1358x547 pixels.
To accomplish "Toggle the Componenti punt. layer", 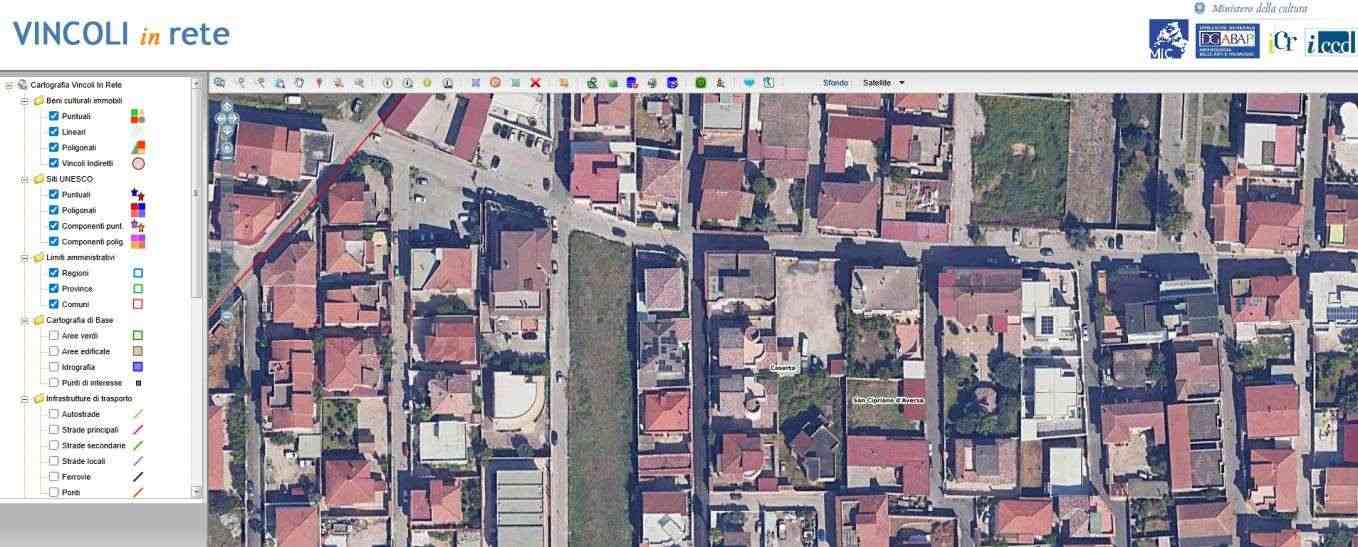I will click(x=54, y=226).
